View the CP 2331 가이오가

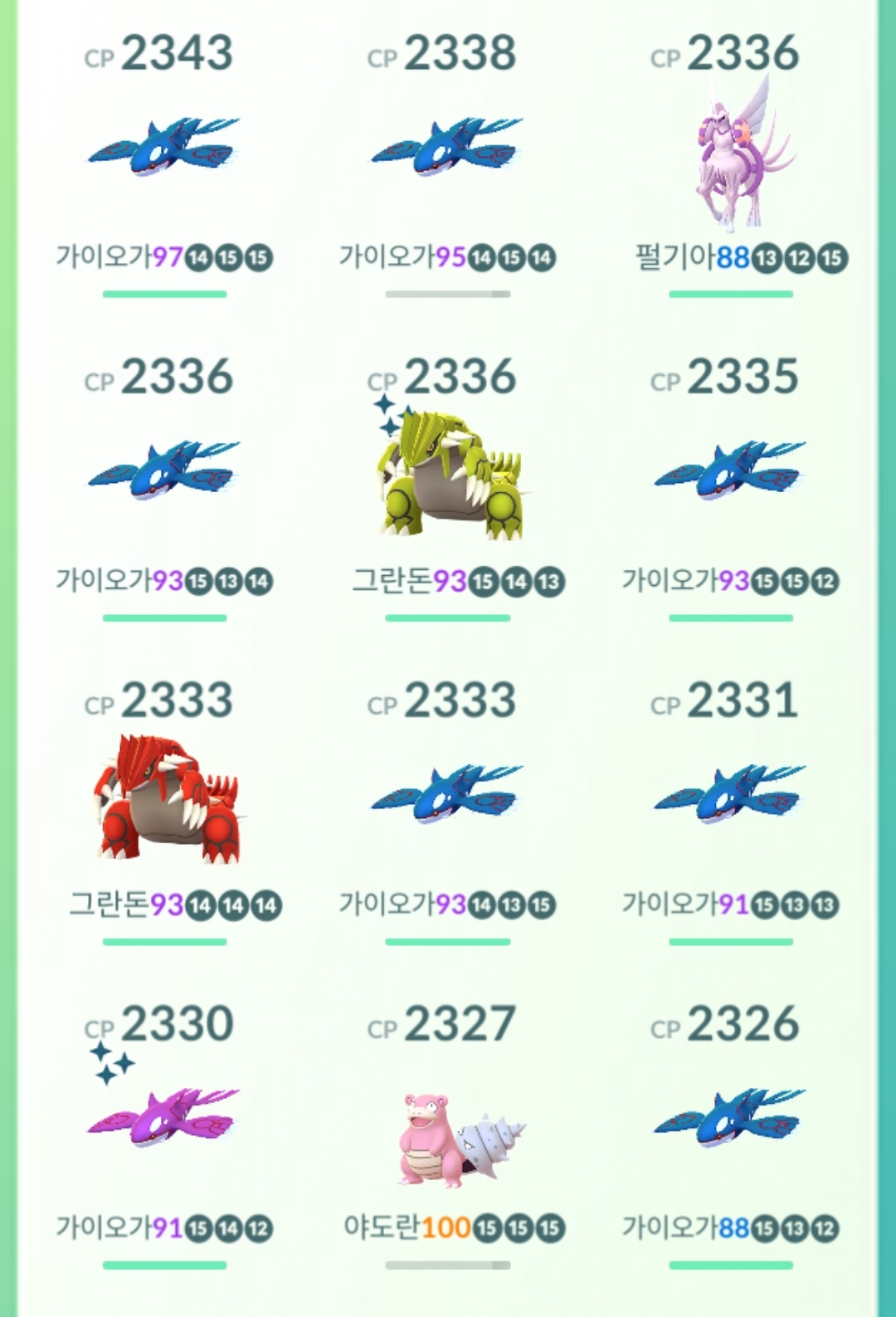pos(730,795)
